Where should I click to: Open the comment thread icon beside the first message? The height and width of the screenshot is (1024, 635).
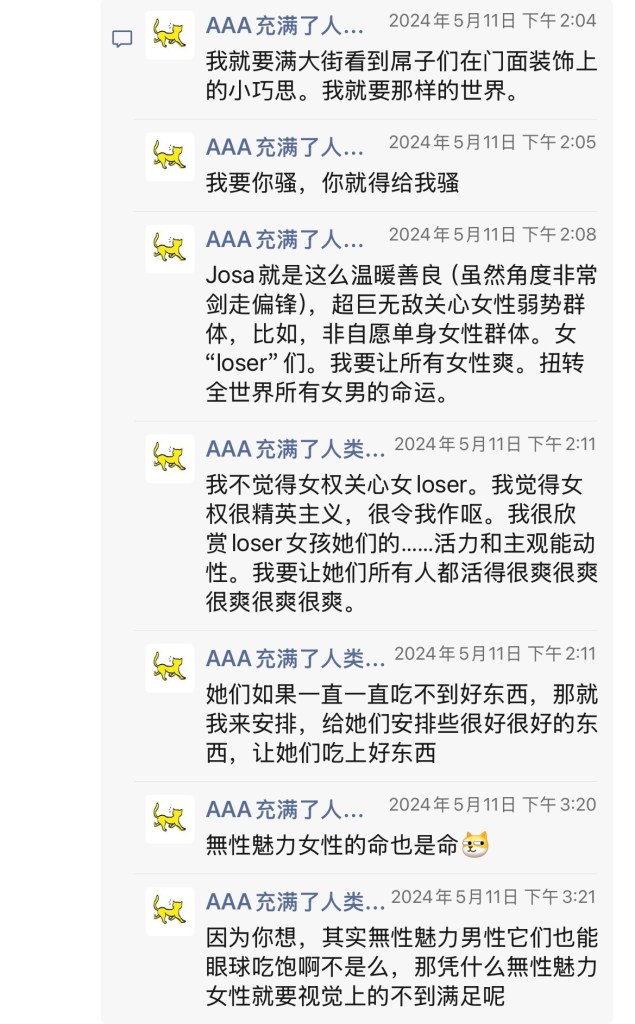(x=121, y=39)
